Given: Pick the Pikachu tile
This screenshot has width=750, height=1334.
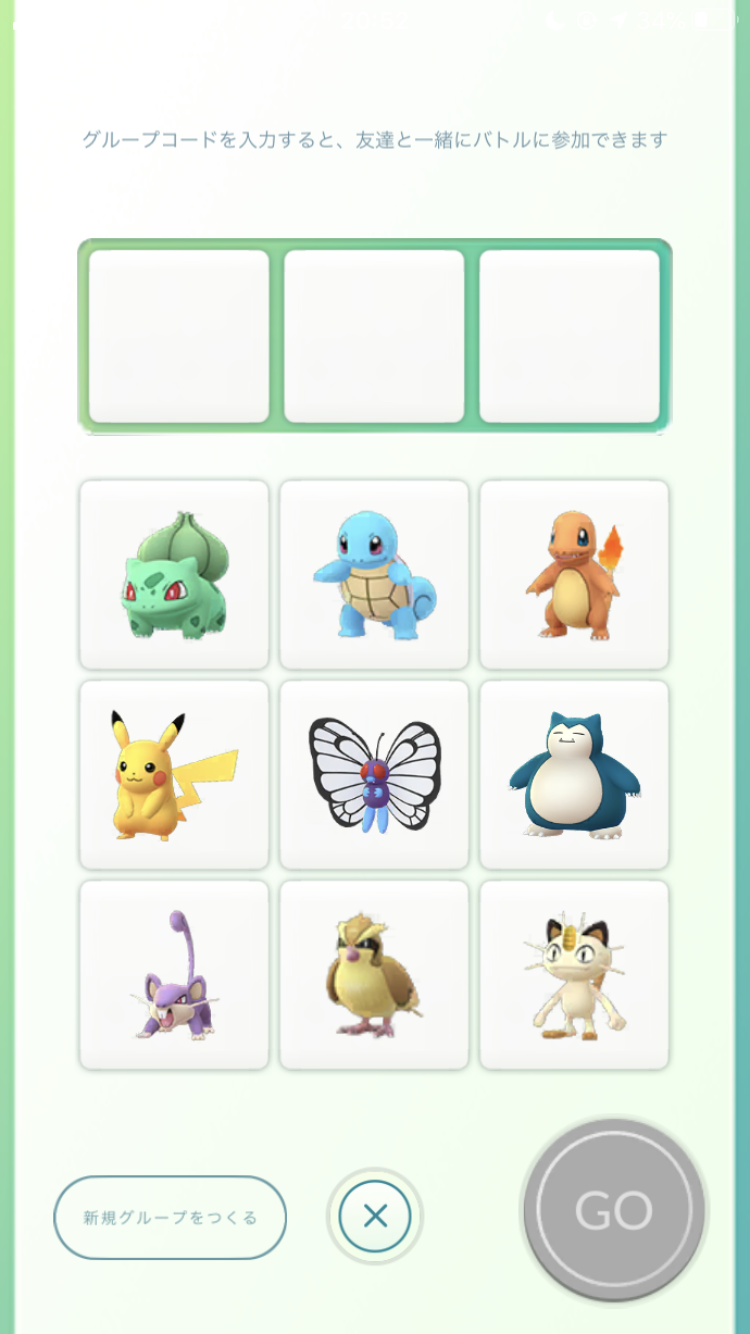Looking at the screenshot, I should (x=174, y=775).
